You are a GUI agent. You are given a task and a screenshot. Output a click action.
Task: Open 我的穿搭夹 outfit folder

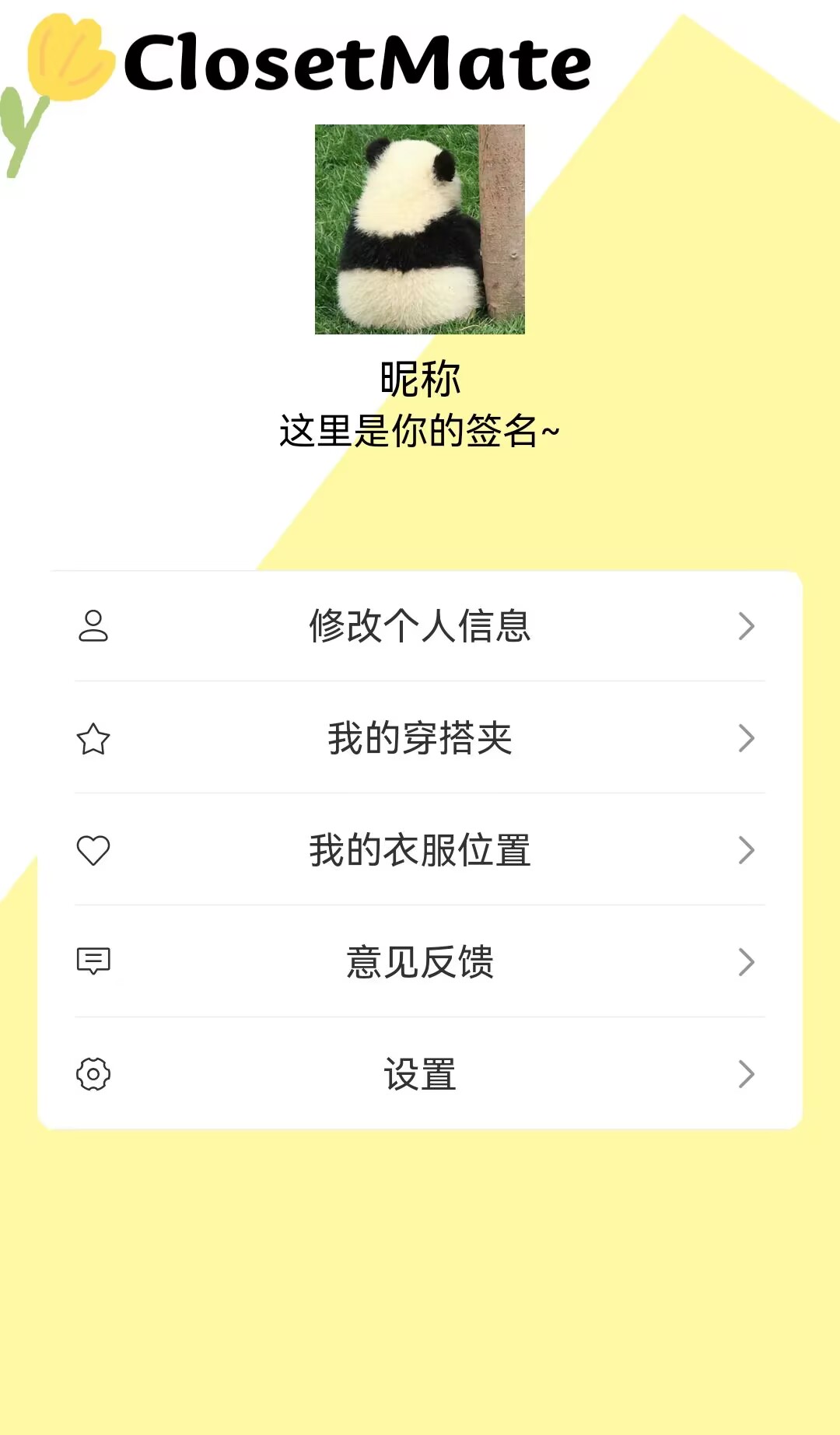coord(420,738)
